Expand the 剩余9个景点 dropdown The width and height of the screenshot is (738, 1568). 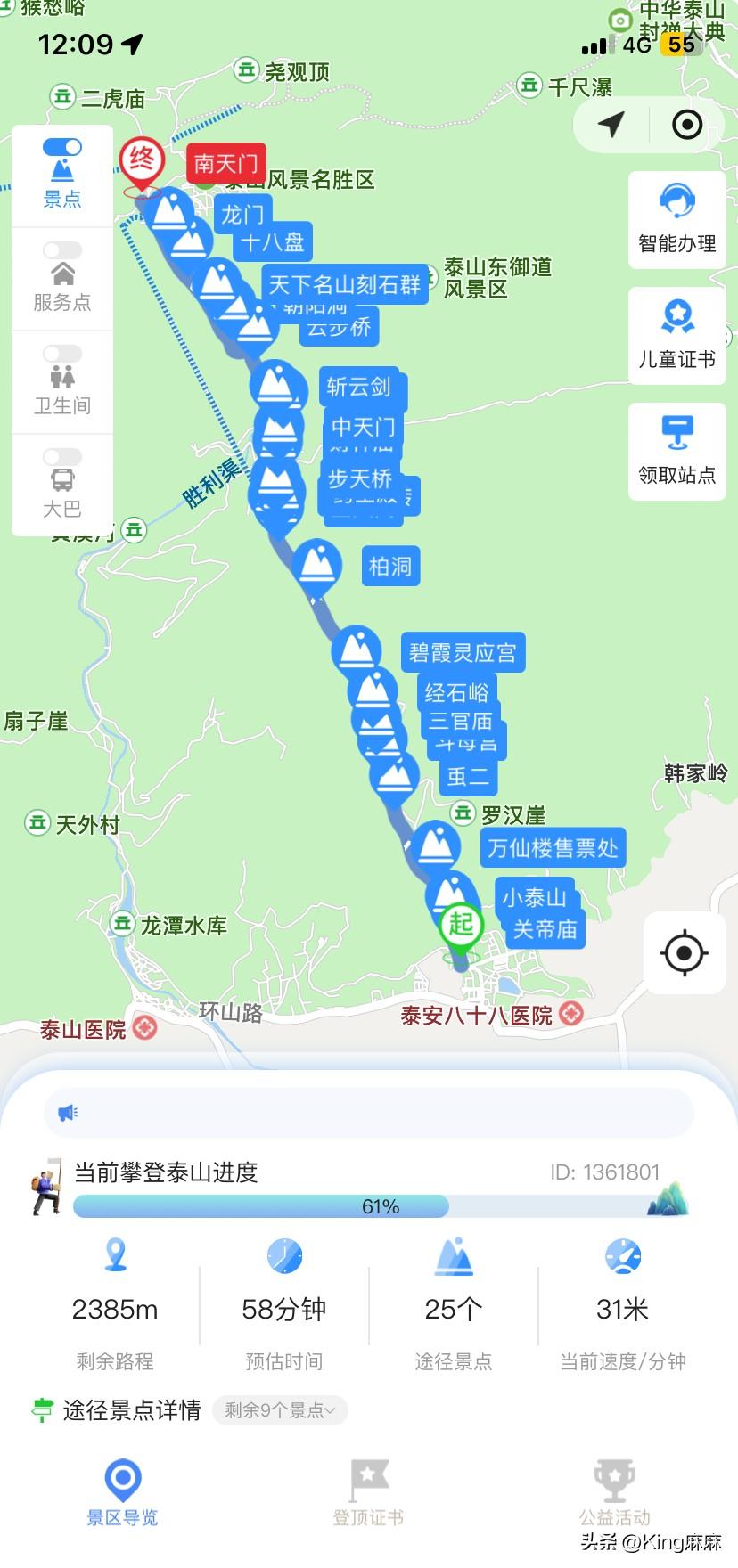pyautogui.click(x=280, y=1410)
